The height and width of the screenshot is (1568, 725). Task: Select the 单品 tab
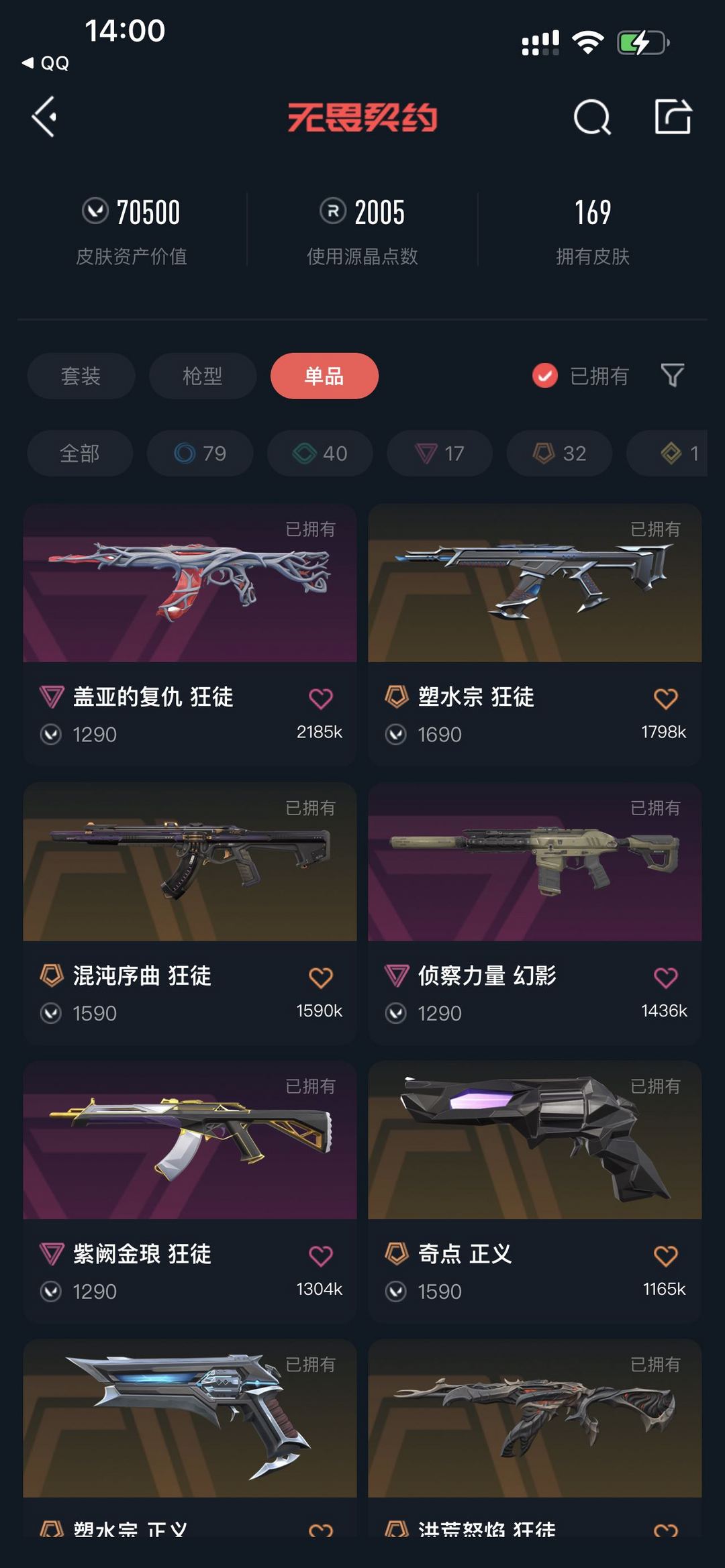coord(324,376)
